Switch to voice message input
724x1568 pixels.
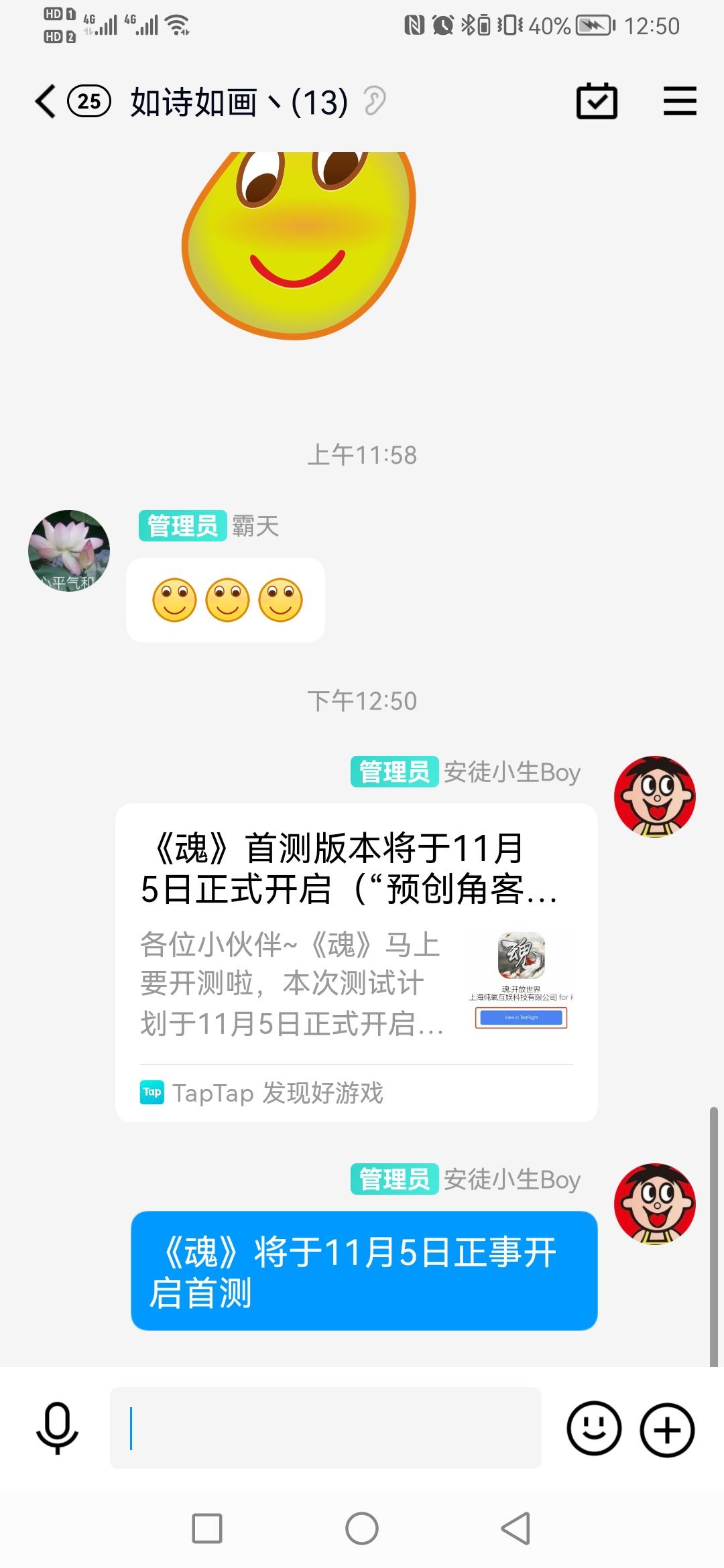coord(57,1427)
